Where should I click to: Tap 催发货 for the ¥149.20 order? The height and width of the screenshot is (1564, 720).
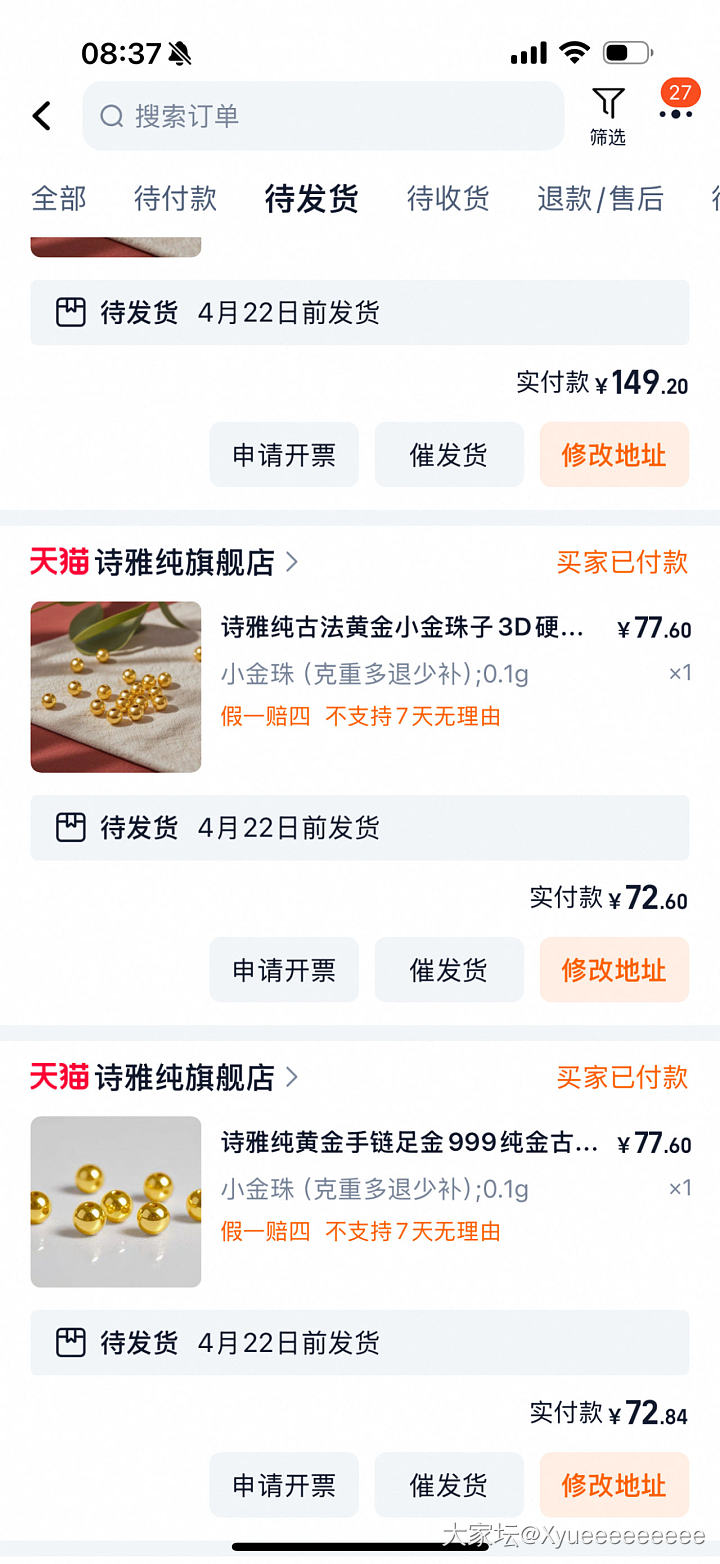pos(449,455)
